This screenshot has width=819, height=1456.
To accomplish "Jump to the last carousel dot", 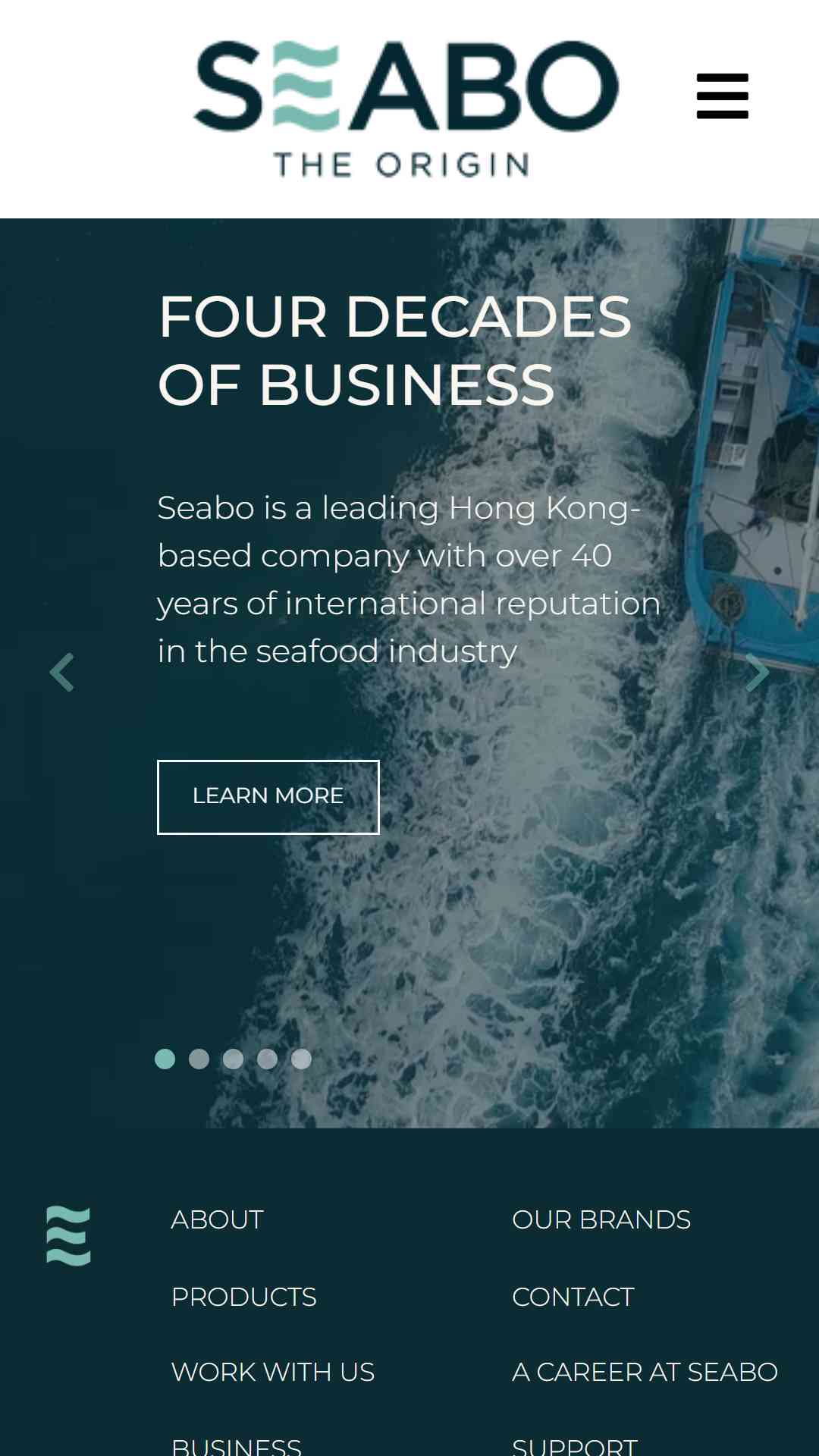I will pyautogui.click(x=301, y=1059).
